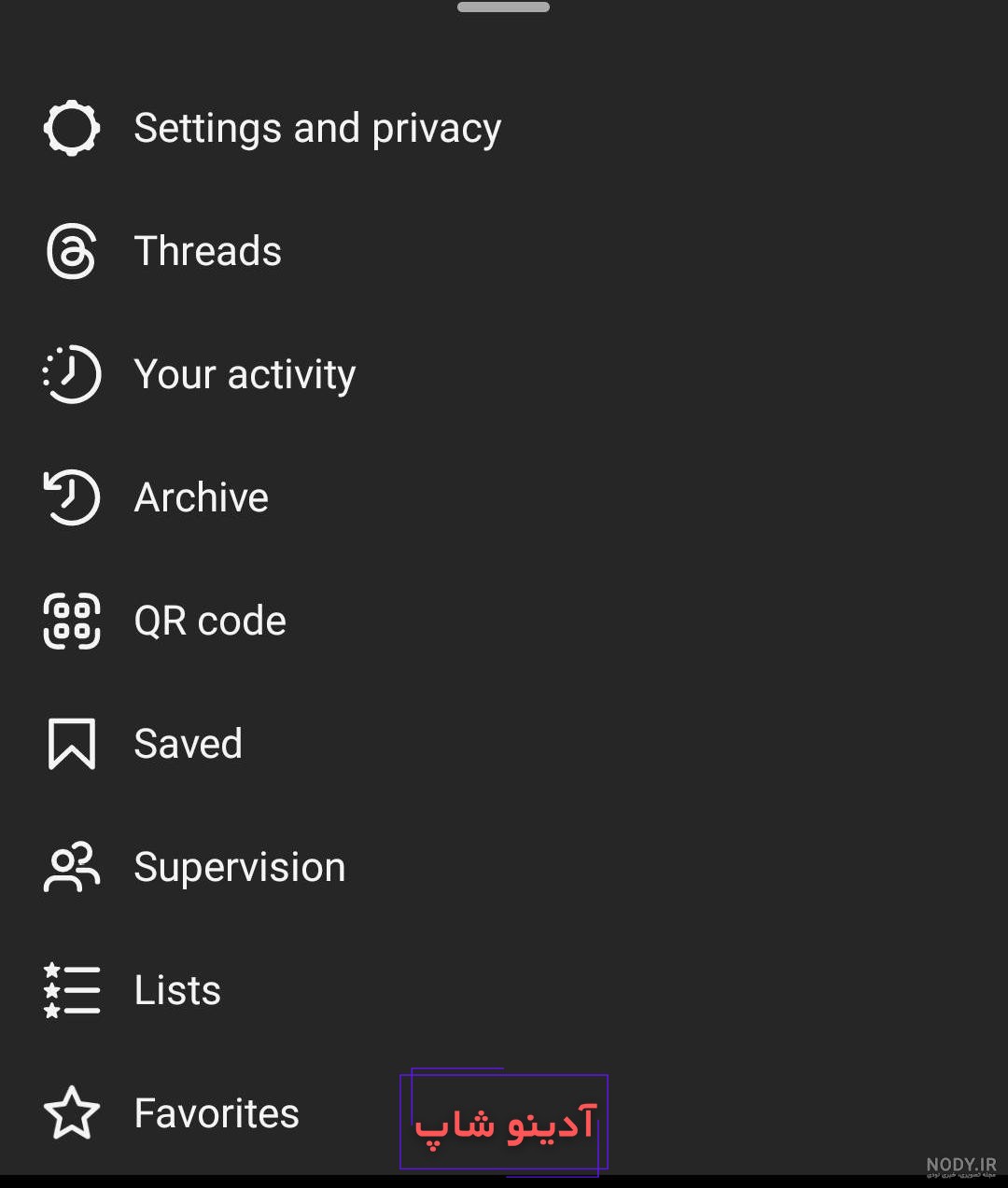Open Lists
This screenshot has width=1008, height=1188.
(177, 990)
